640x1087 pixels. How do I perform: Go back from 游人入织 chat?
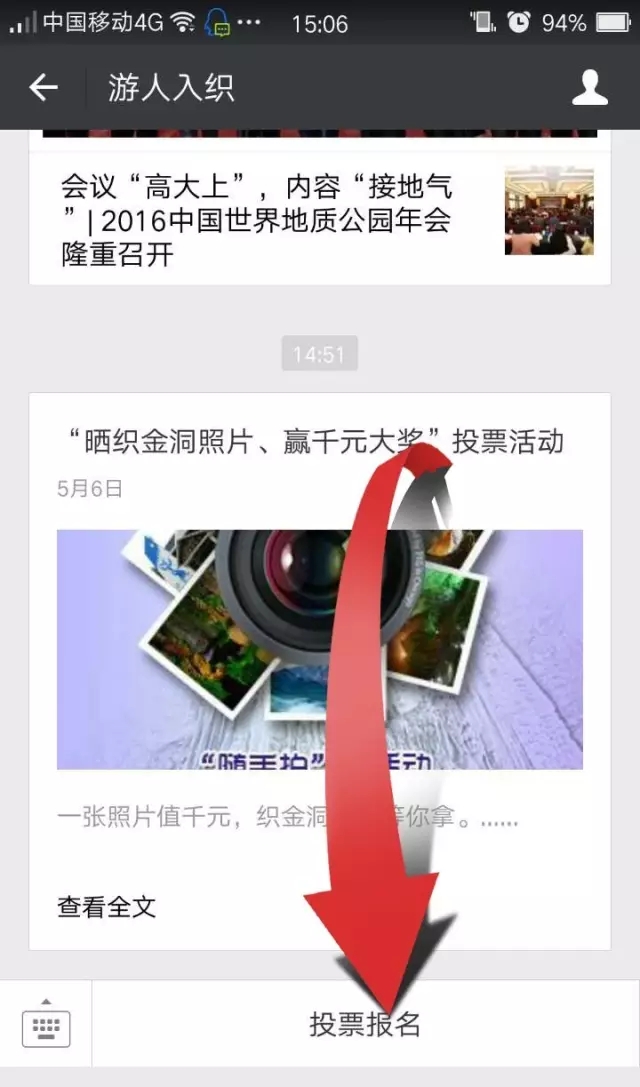(43, 88)
